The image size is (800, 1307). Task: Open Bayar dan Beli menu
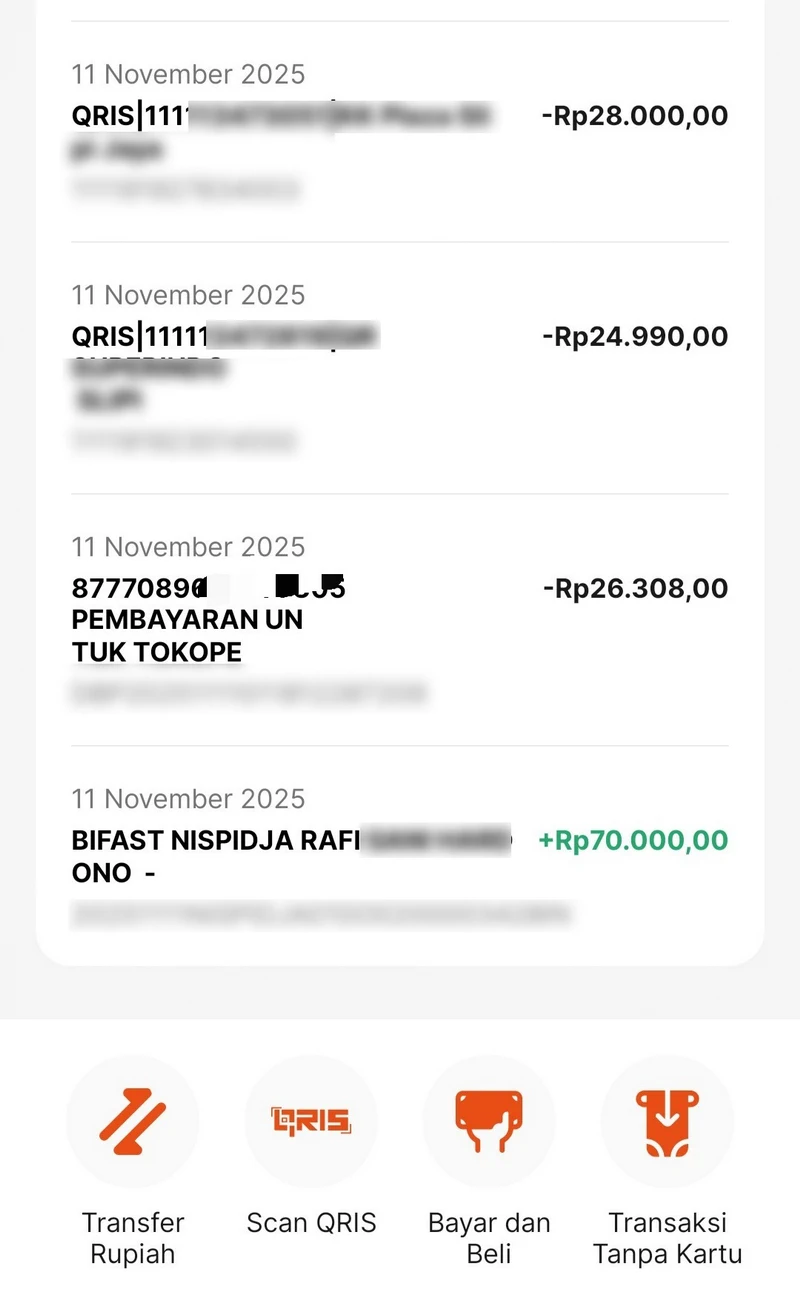coord(489,1121)
